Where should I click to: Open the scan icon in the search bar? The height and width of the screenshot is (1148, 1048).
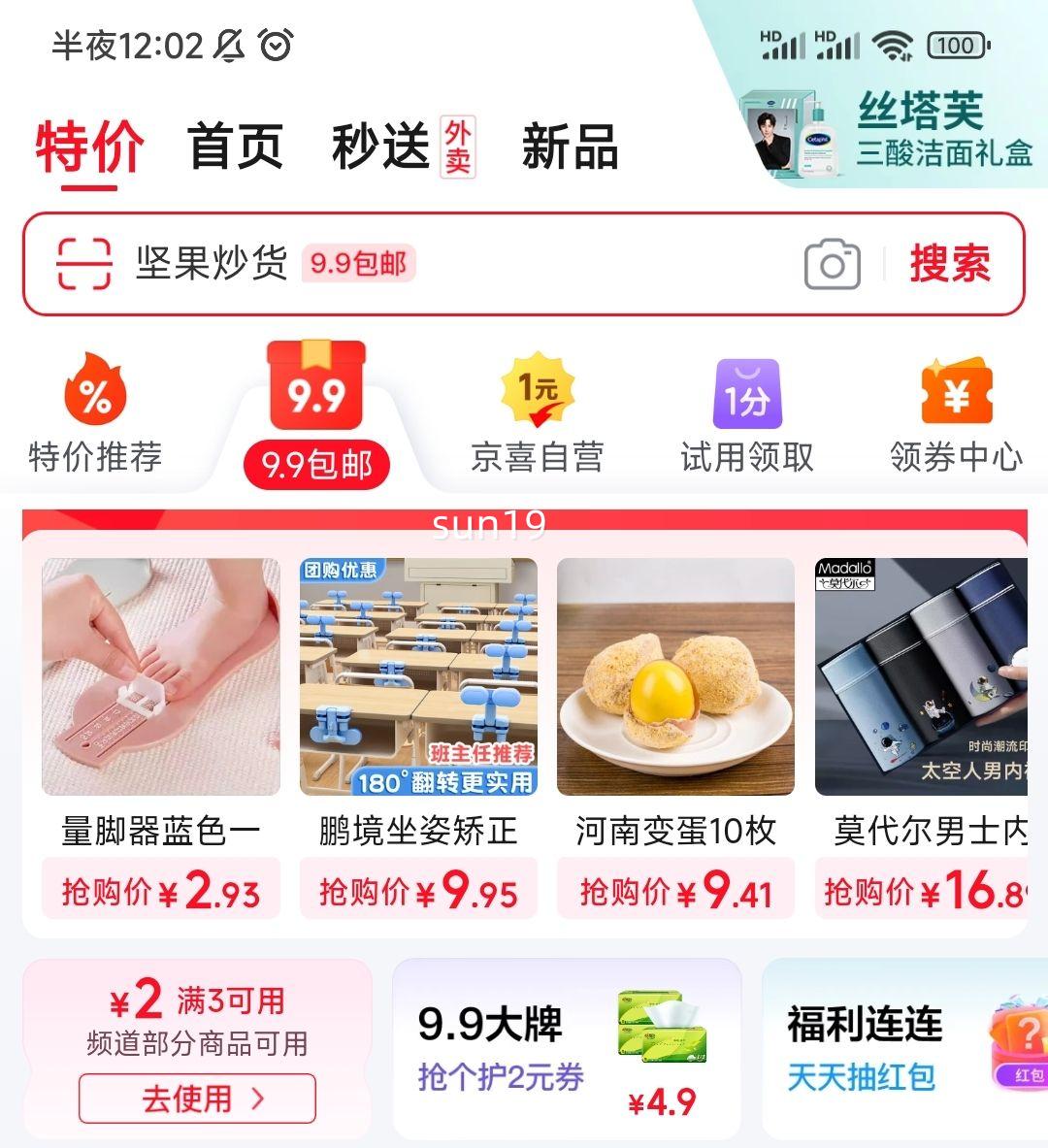click(82, 263)
